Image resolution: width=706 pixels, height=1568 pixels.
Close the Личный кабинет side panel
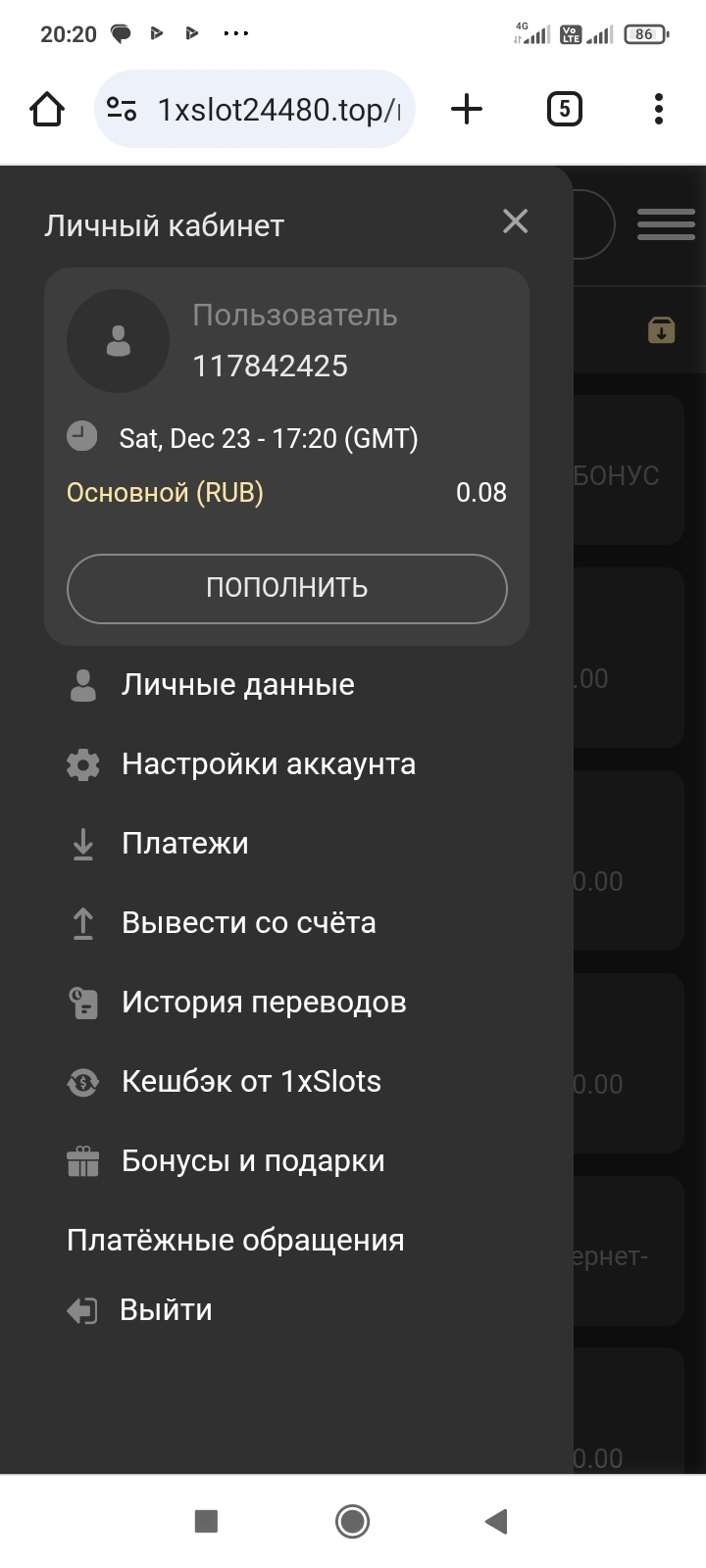tap(515, 221)
